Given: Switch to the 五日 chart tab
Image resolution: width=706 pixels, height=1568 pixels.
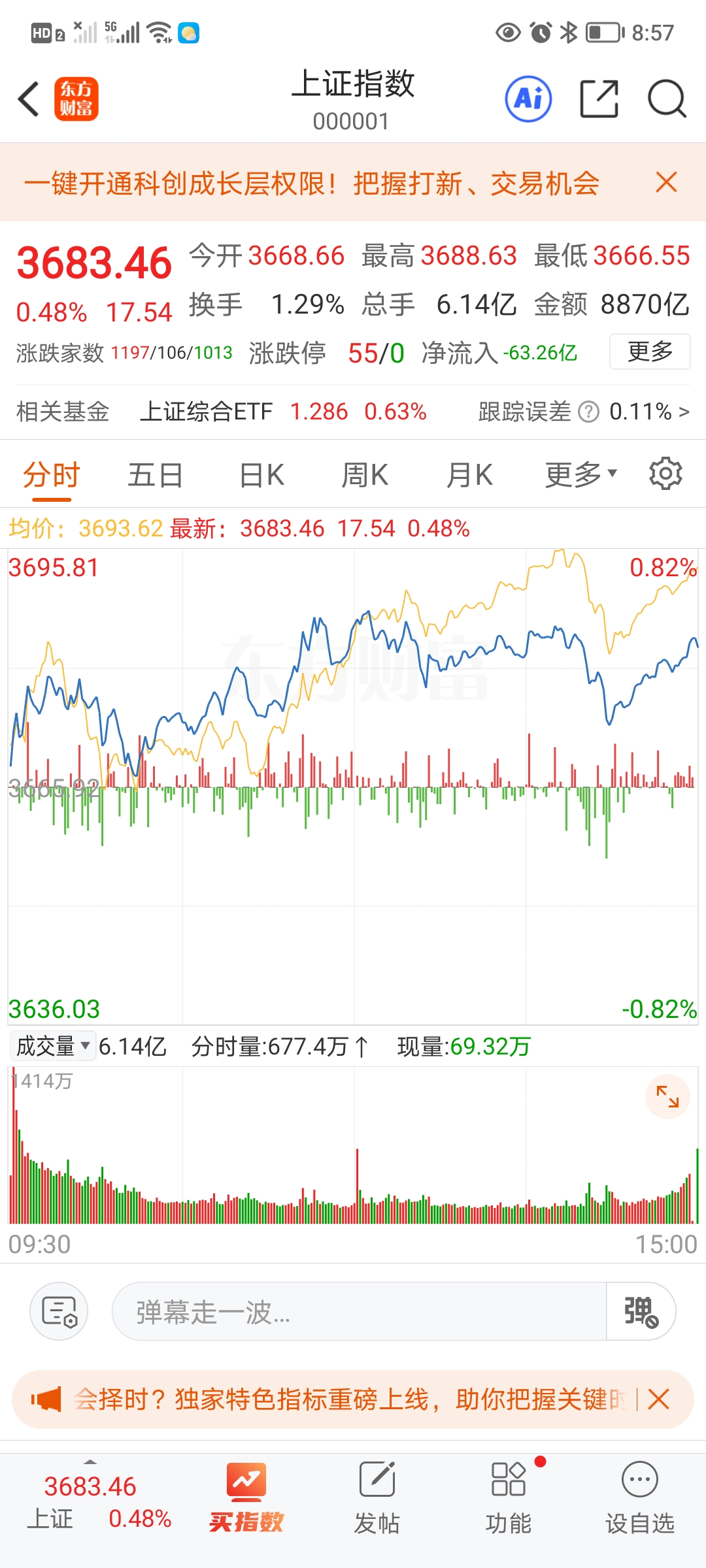Looking at the screenshot, I should 155,475.
